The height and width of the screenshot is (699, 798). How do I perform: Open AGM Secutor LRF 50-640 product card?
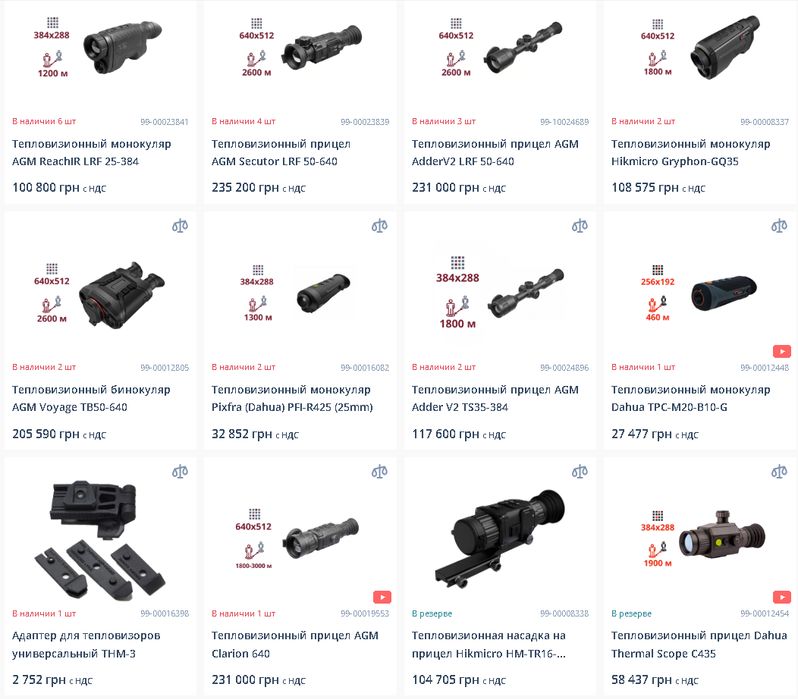281,152
